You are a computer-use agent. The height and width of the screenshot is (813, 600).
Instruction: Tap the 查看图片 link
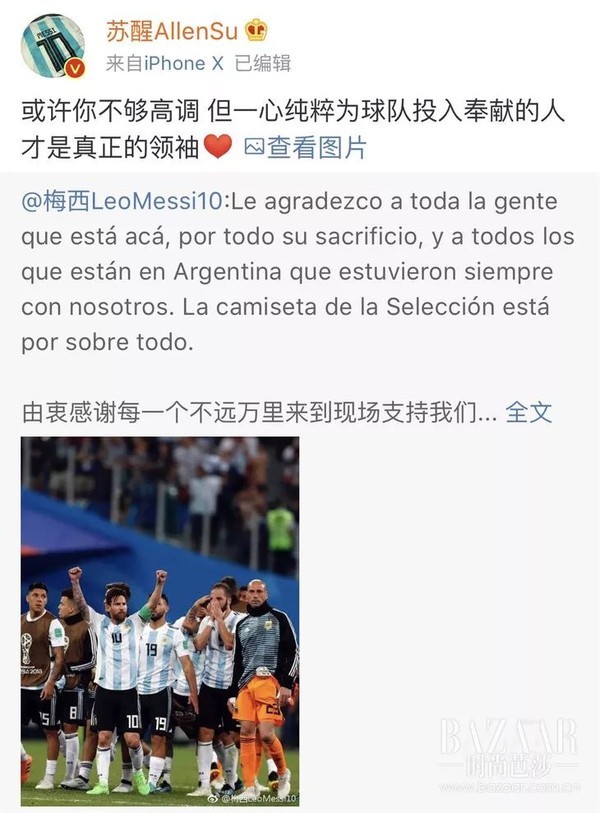pyautogui.click(x=306, y=148)
